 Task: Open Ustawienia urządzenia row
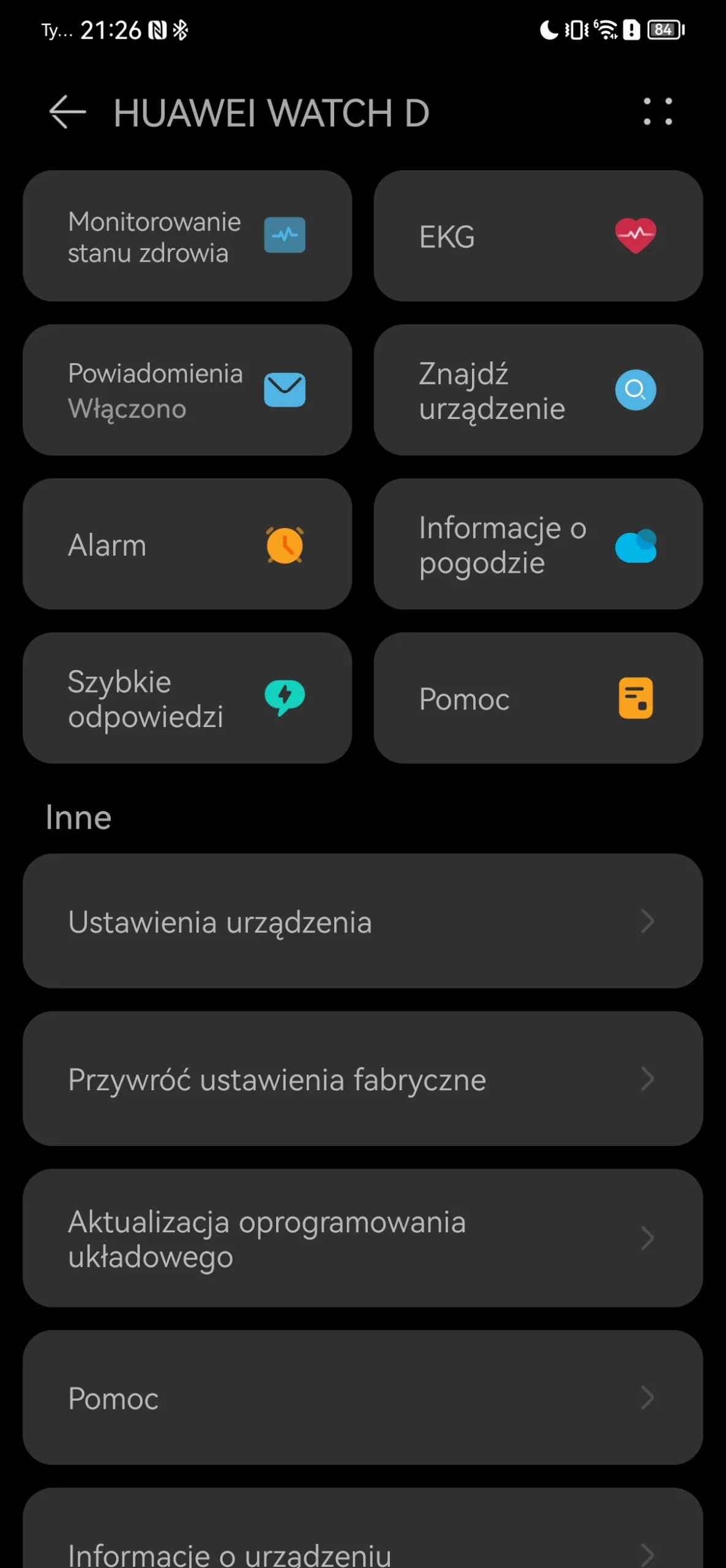[x=363, y=921]
